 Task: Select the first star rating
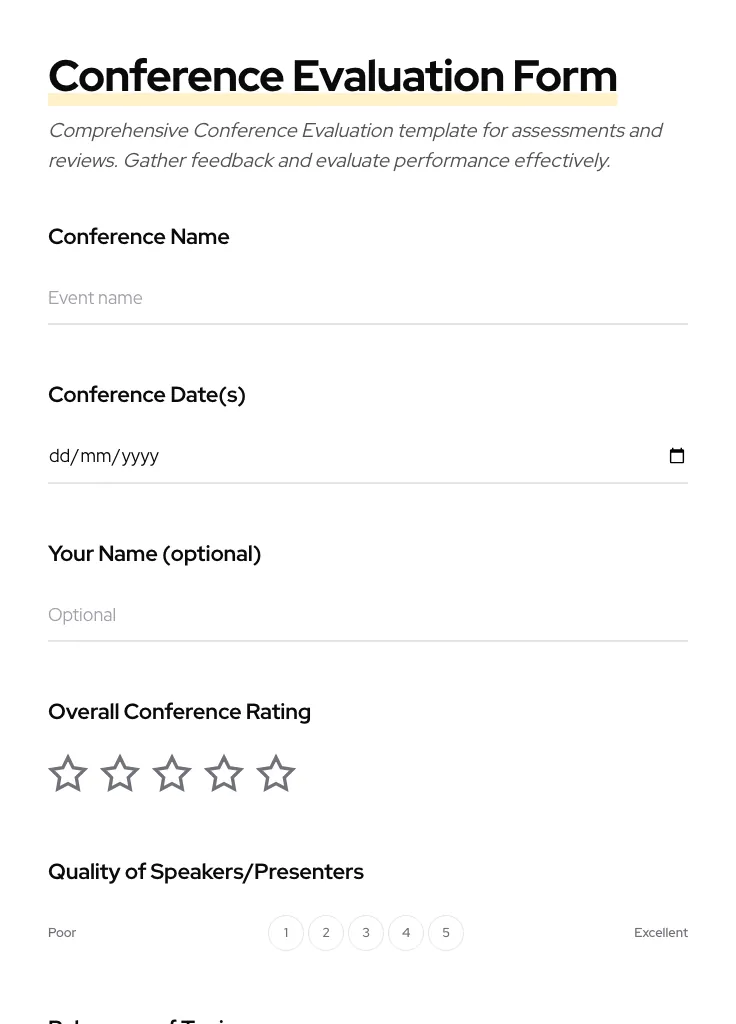point(68,772)
